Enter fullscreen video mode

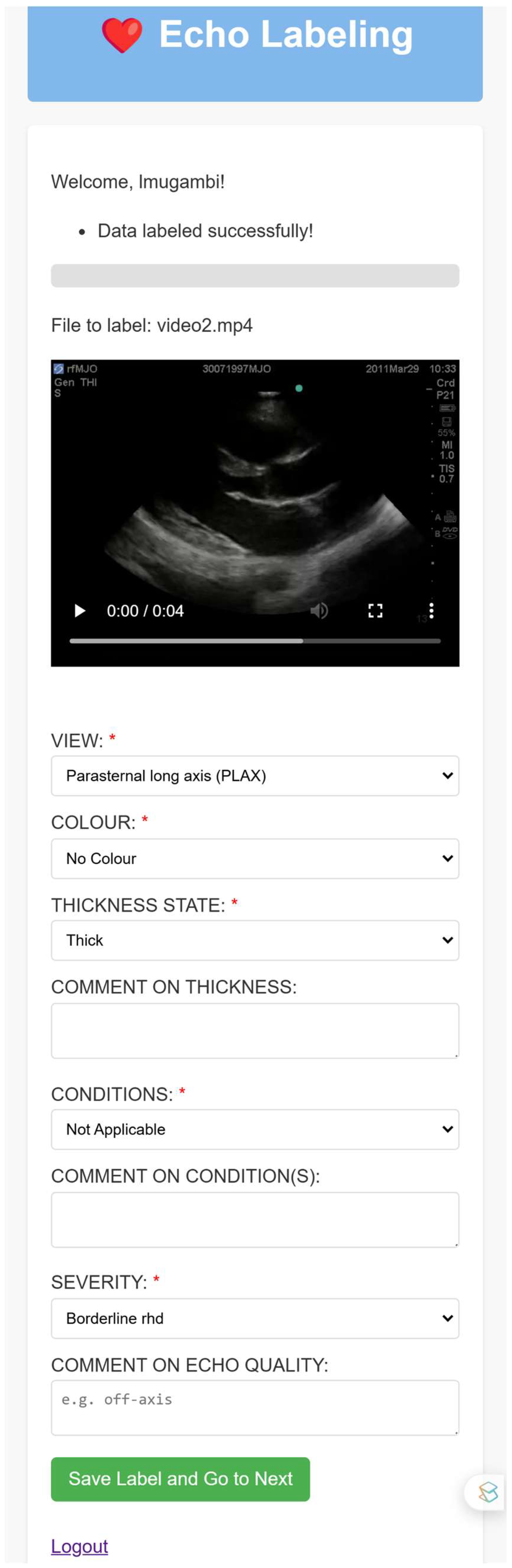pos(375,610)
